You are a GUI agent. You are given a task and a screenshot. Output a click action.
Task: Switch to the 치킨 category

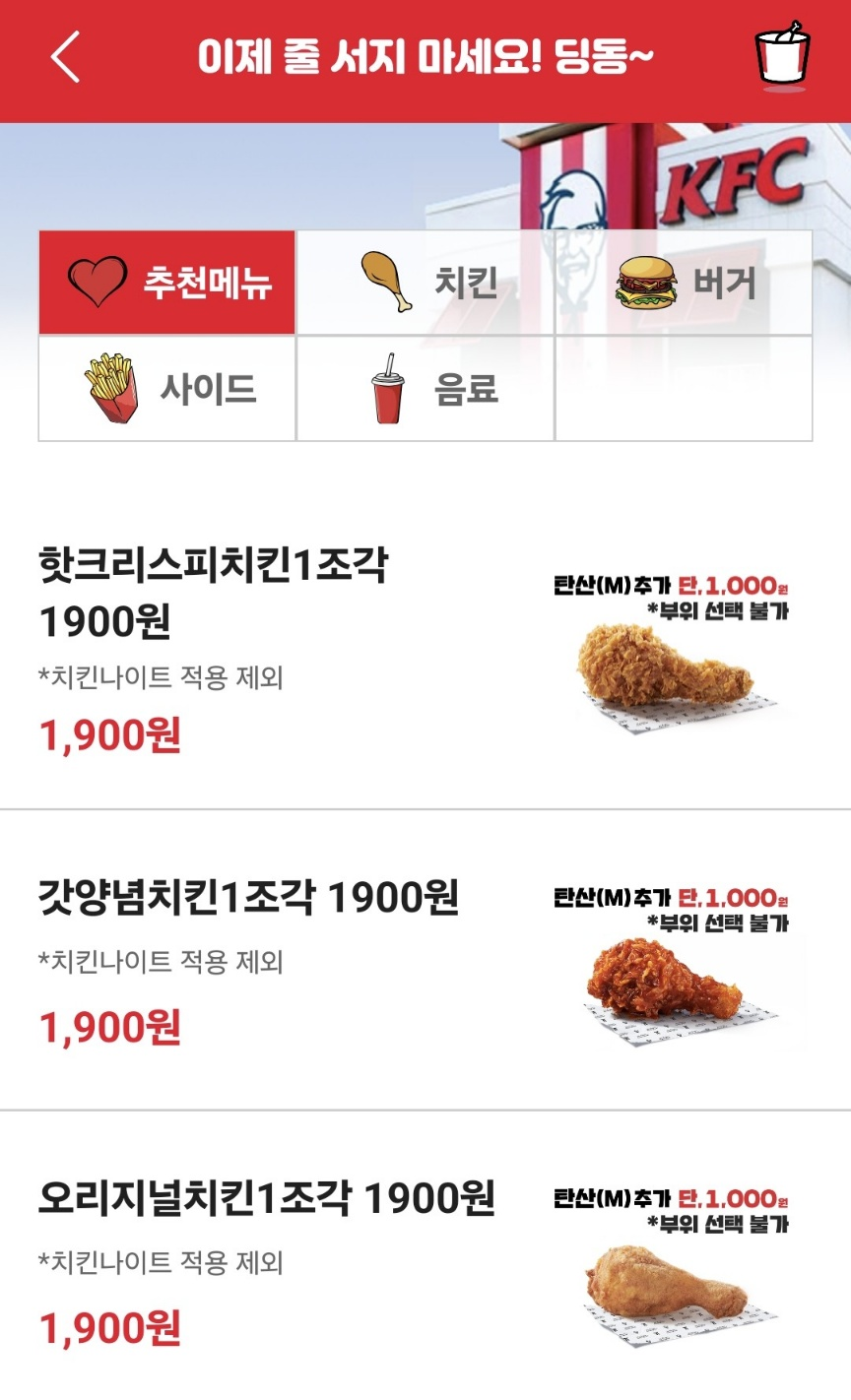tap(425, 283)
